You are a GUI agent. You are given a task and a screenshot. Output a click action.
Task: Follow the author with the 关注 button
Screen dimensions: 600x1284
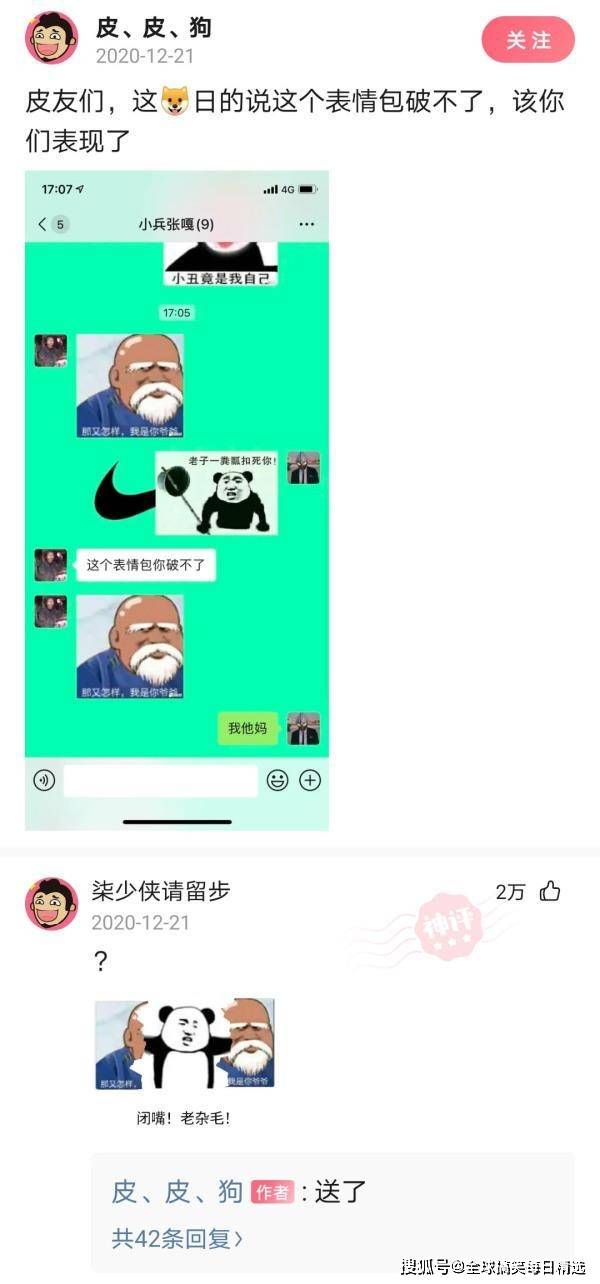coord(528,40)
